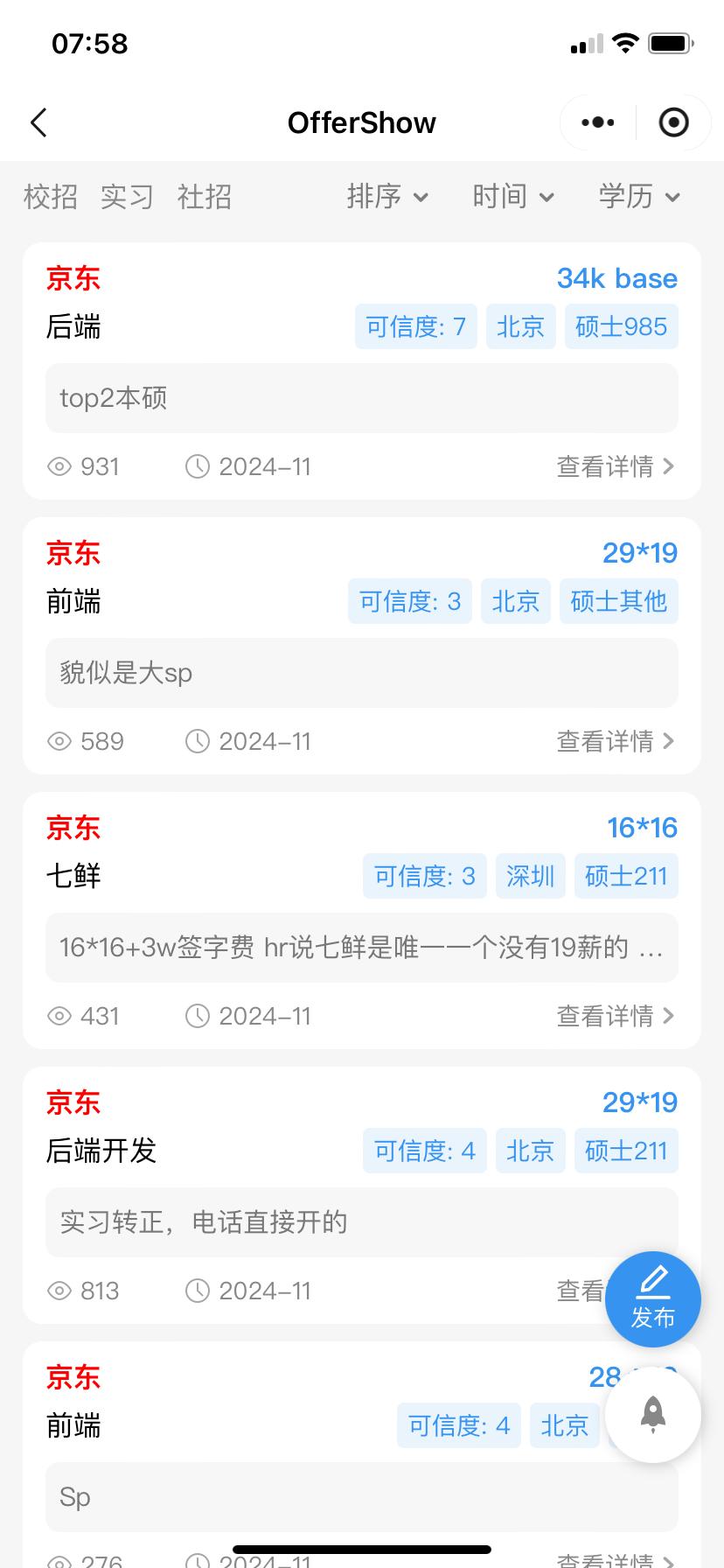This screenshot has width=724, height=1568.
Task: Tap the eye icon showing 931 views
Action: 59,466
